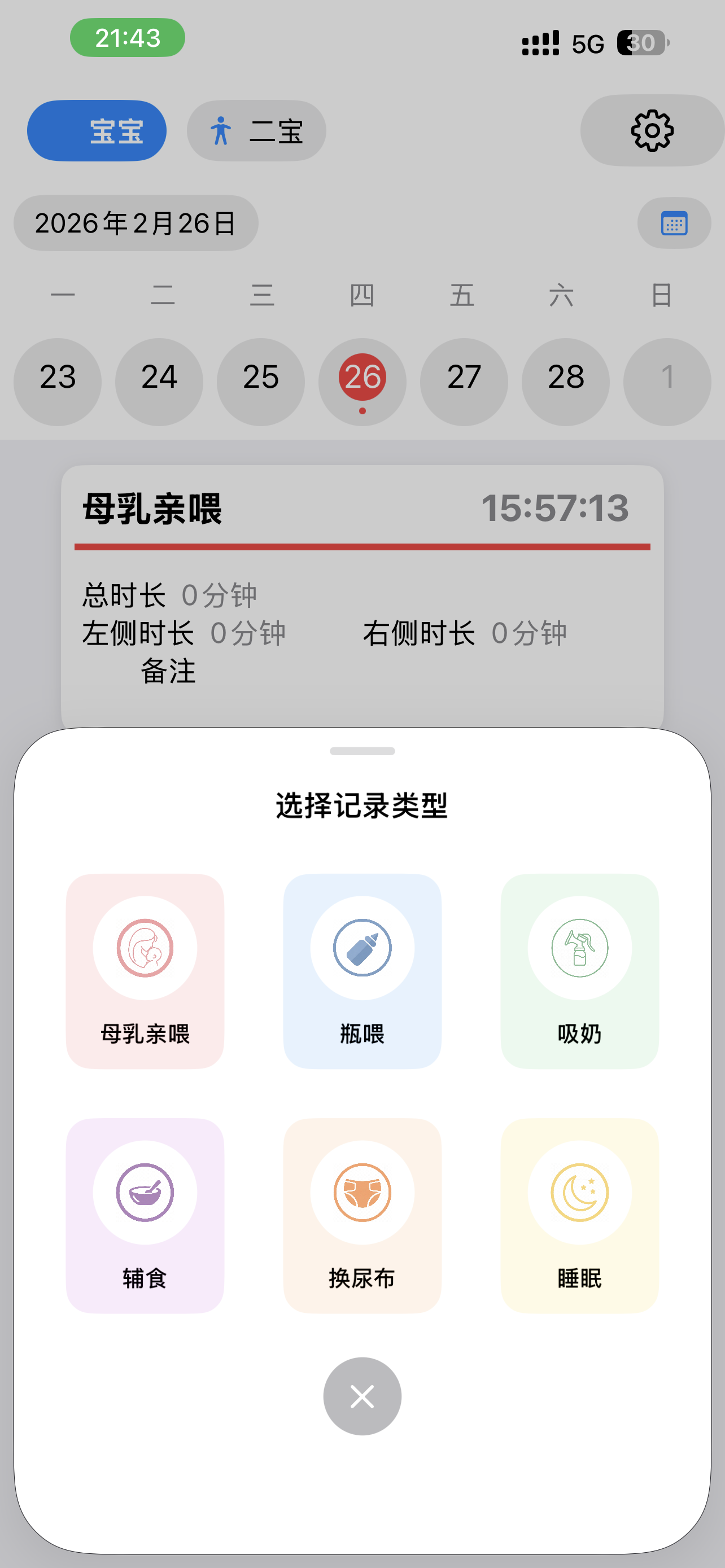Viewport: 725px width, 1568px height.
Task: Switch to the 二宝 baby profile
Action: point(256,130)
